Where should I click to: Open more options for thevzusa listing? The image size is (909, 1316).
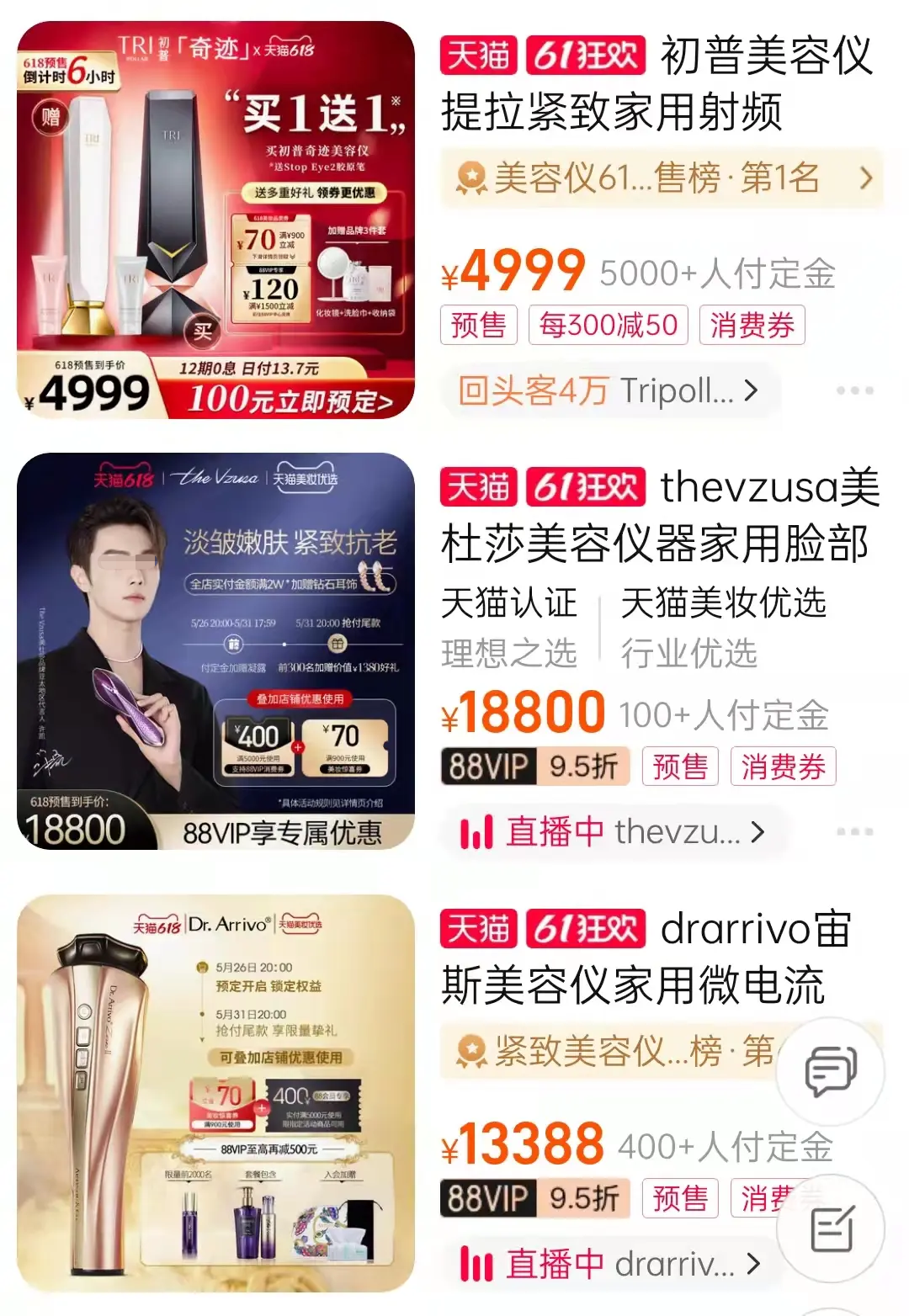click(x=854, y=832)
